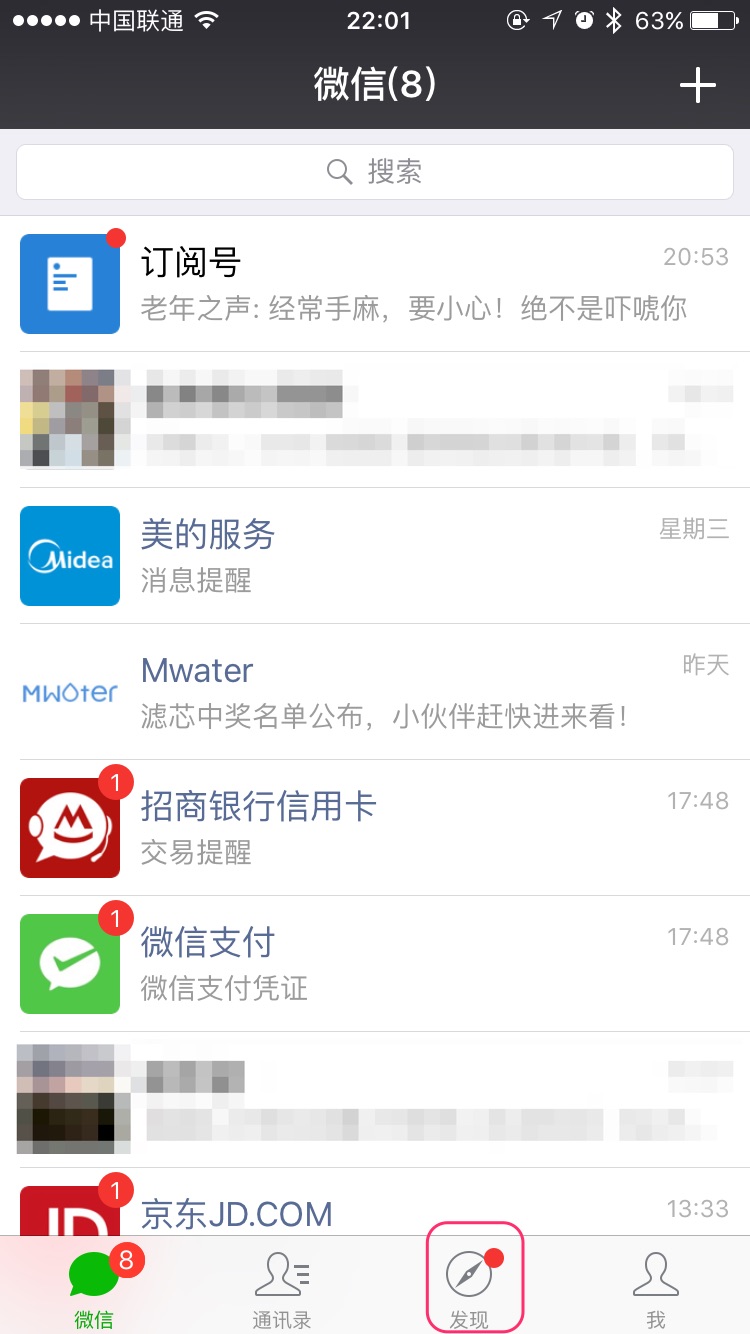750x1334 pixels.
Task: Open the 搜索 search field
Action: tap(375, 172)
